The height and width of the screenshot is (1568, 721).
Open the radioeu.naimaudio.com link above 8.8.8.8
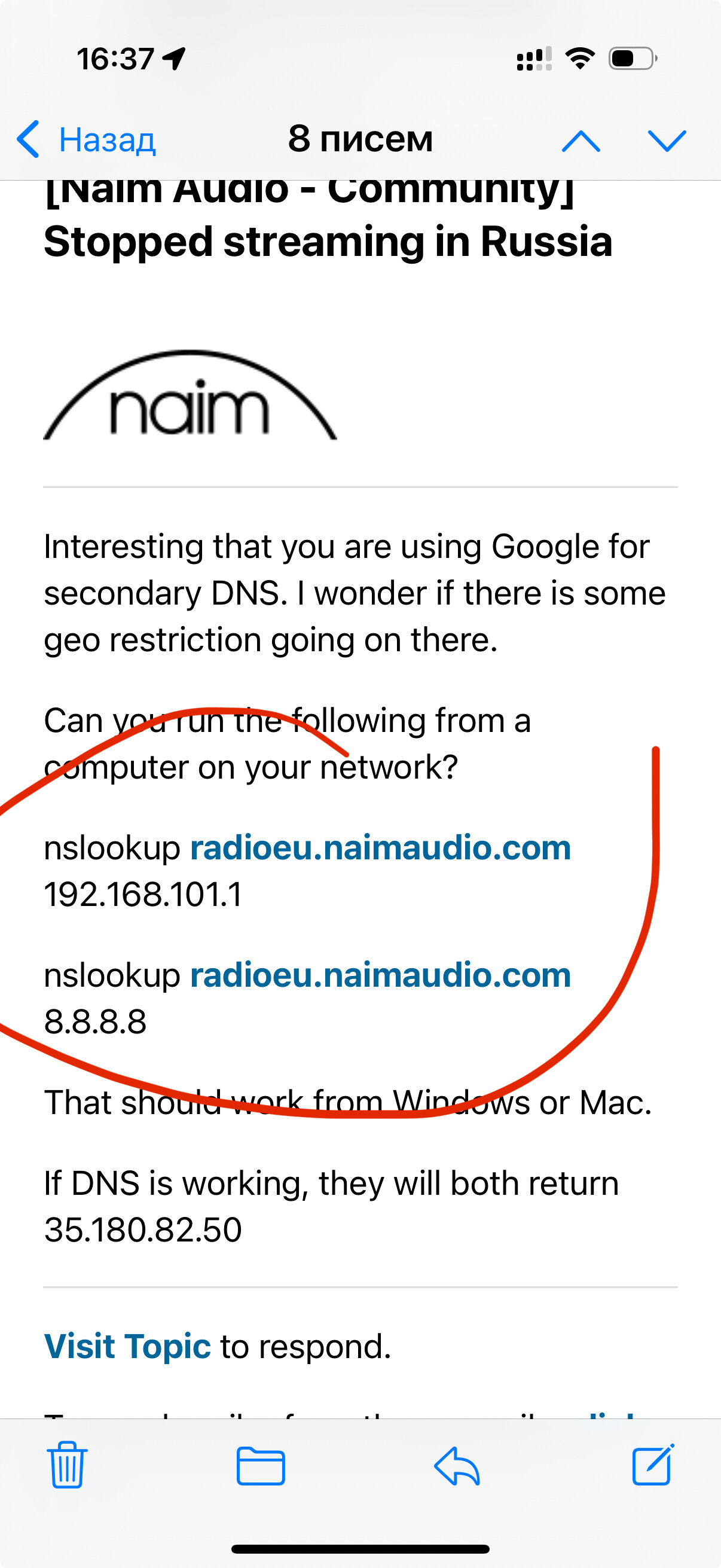(380, 975)
